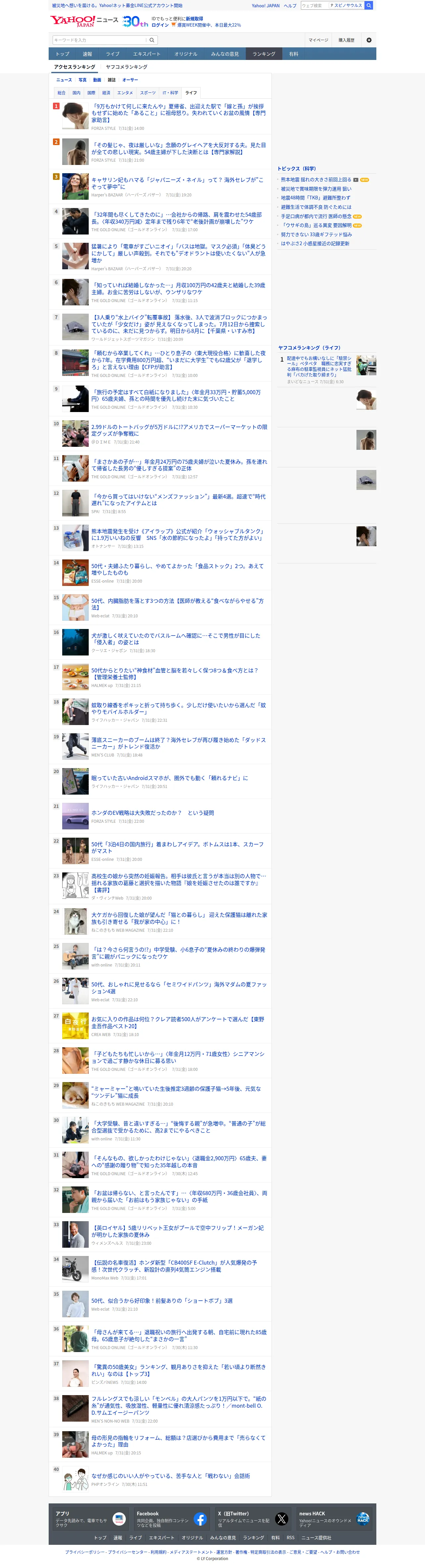
Task: Switch to the トップ navigation tab
Action: 63,54
